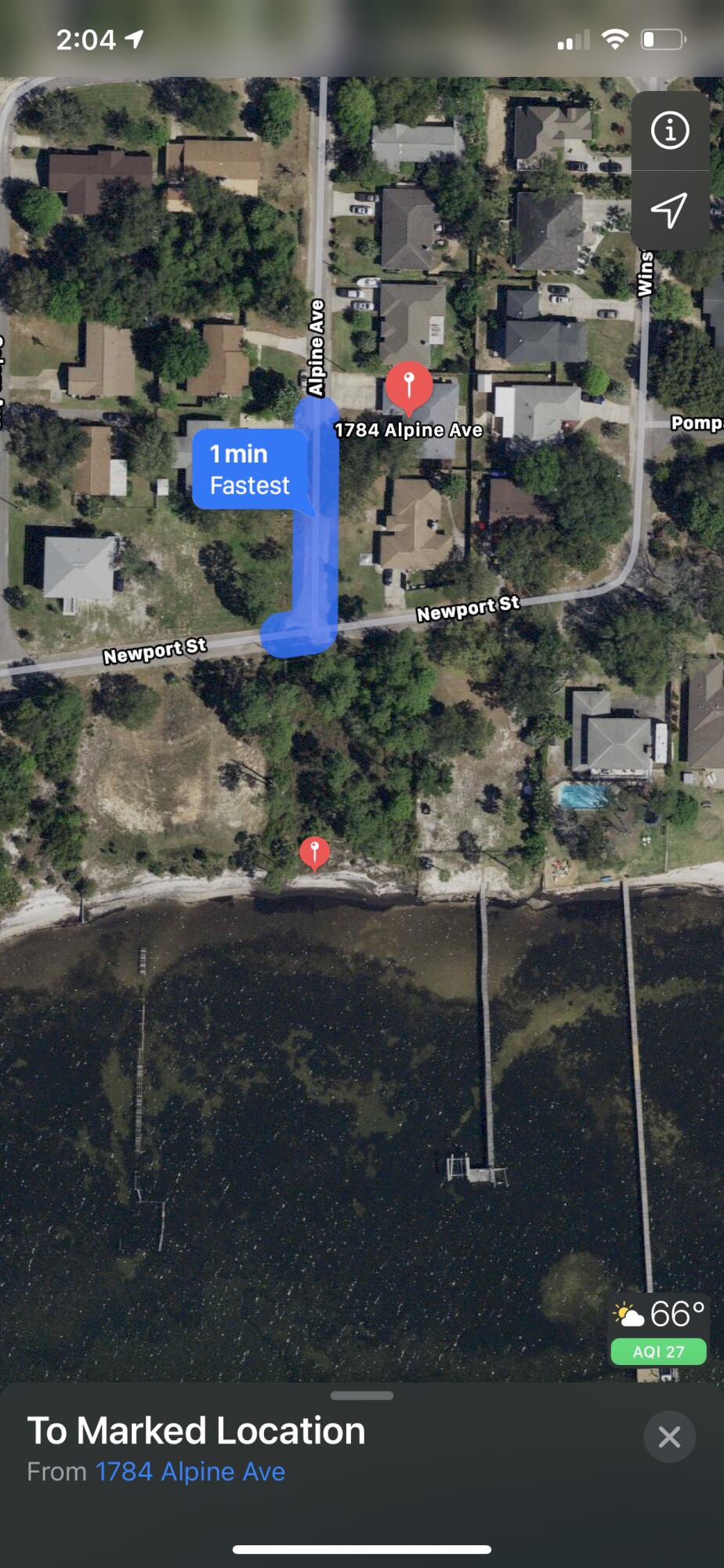Select the 1 min Fastest route bubble

(249, 470)
